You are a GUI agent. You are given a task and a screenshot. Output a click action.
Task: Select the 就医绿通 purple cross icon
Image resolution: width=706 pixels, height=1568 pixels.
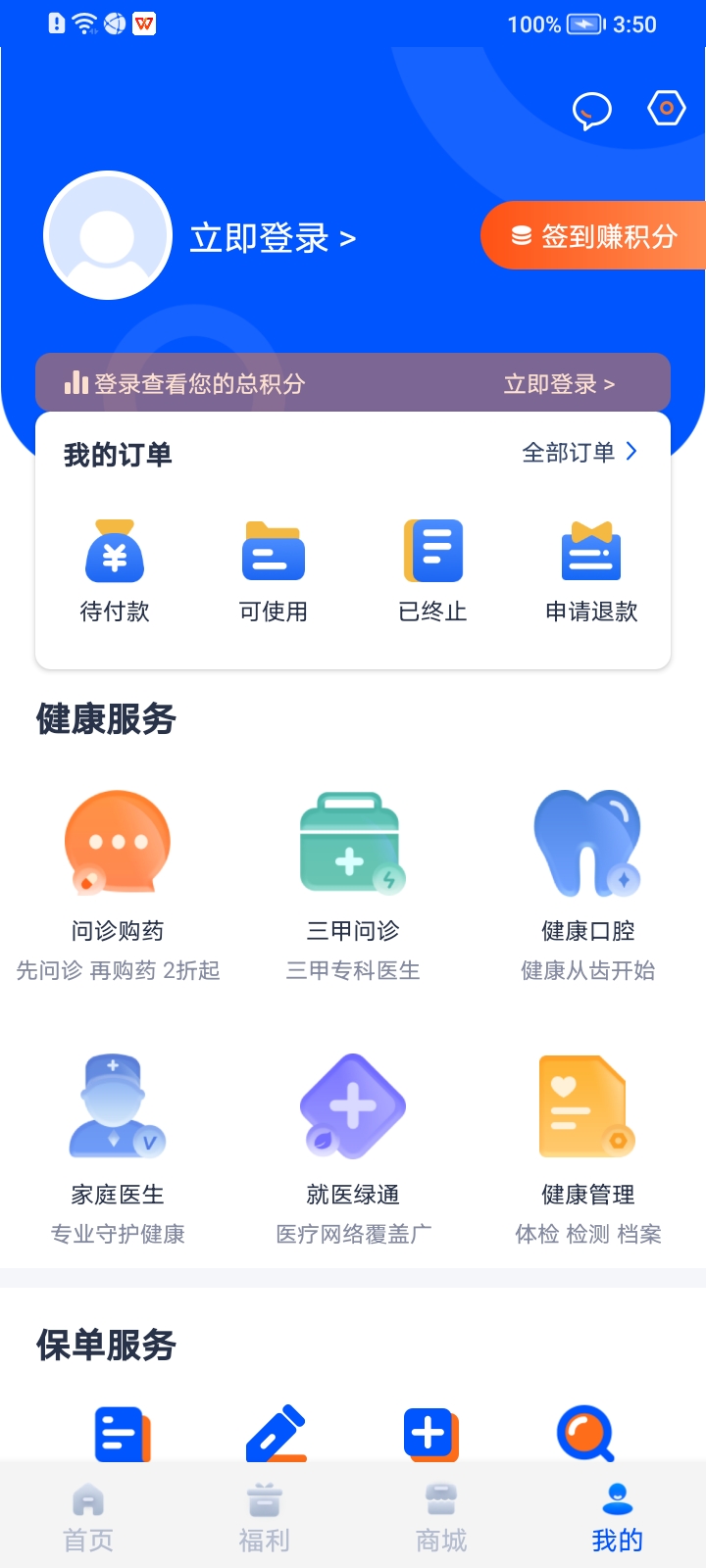tap(352, 1105)
